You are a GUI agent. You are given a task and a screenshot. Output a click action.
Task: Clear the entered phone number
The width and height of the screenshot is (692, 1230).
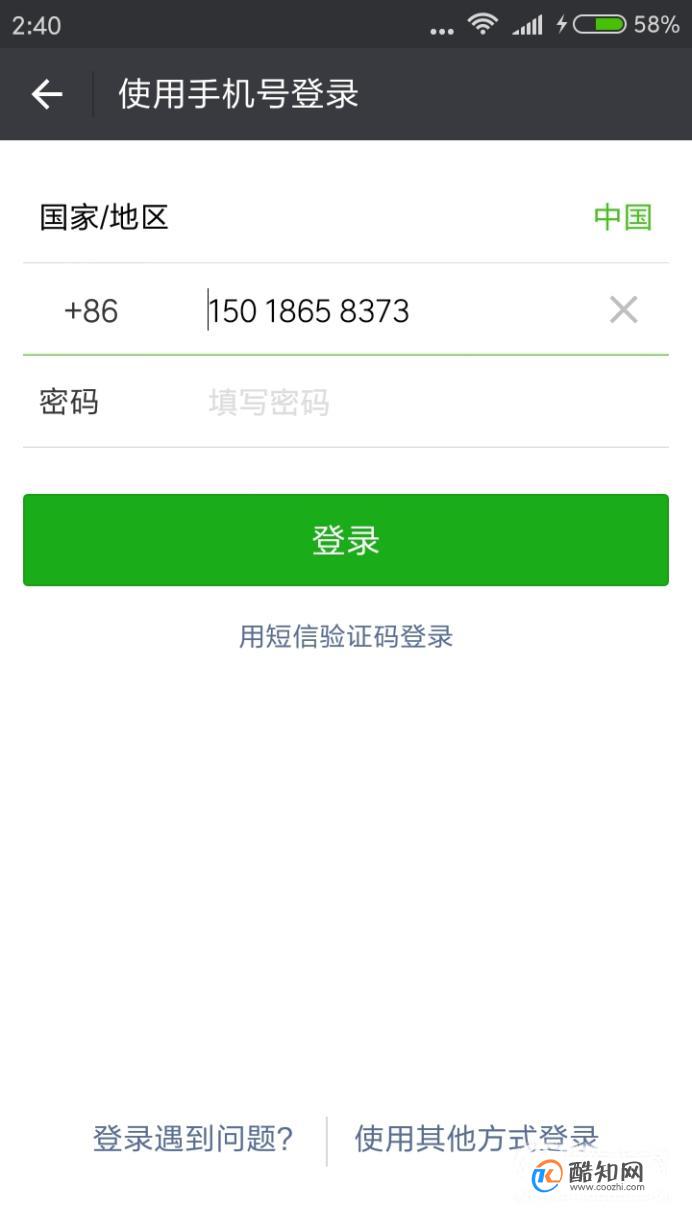623,311
